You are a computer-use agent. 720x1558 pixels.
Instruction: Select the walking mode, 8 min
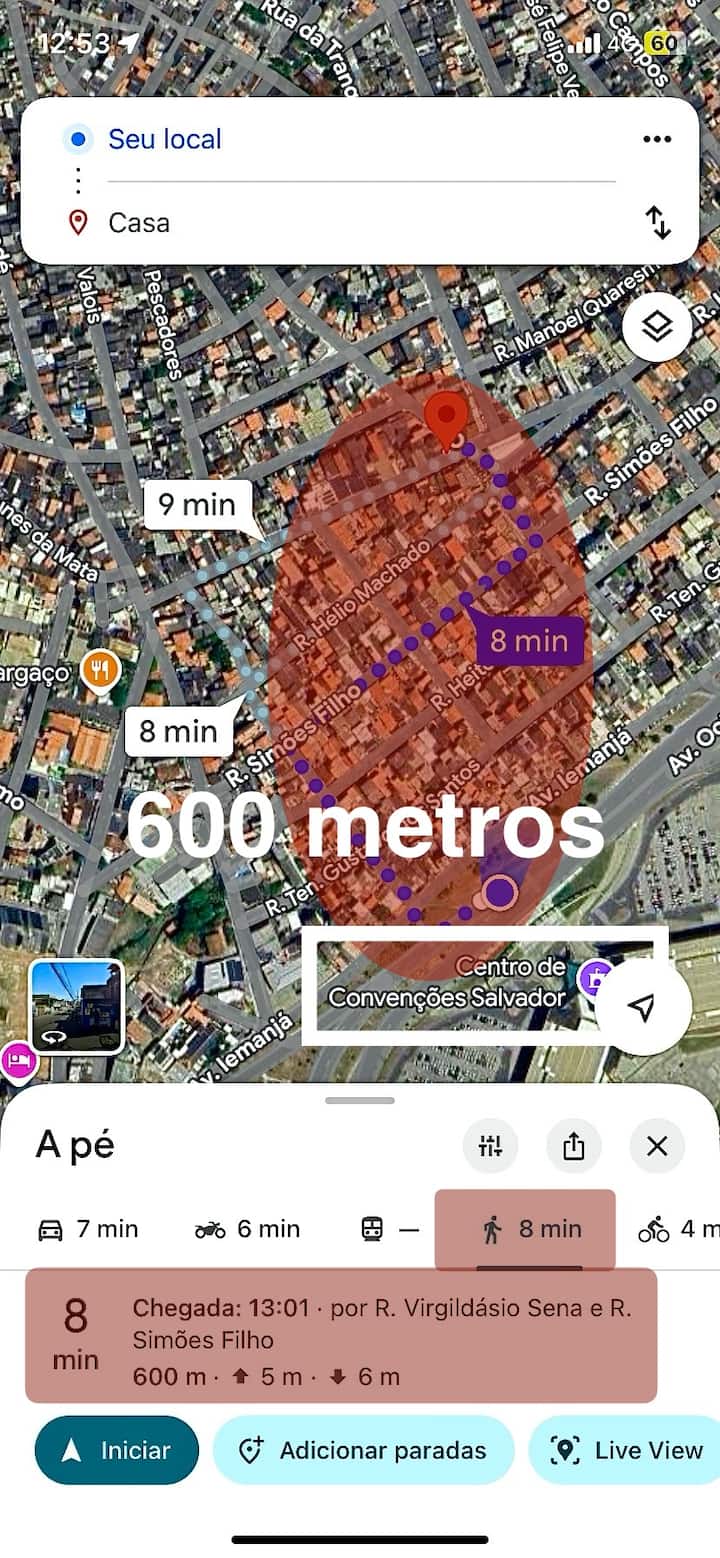pyautogui.click(x=526, y=1229)
